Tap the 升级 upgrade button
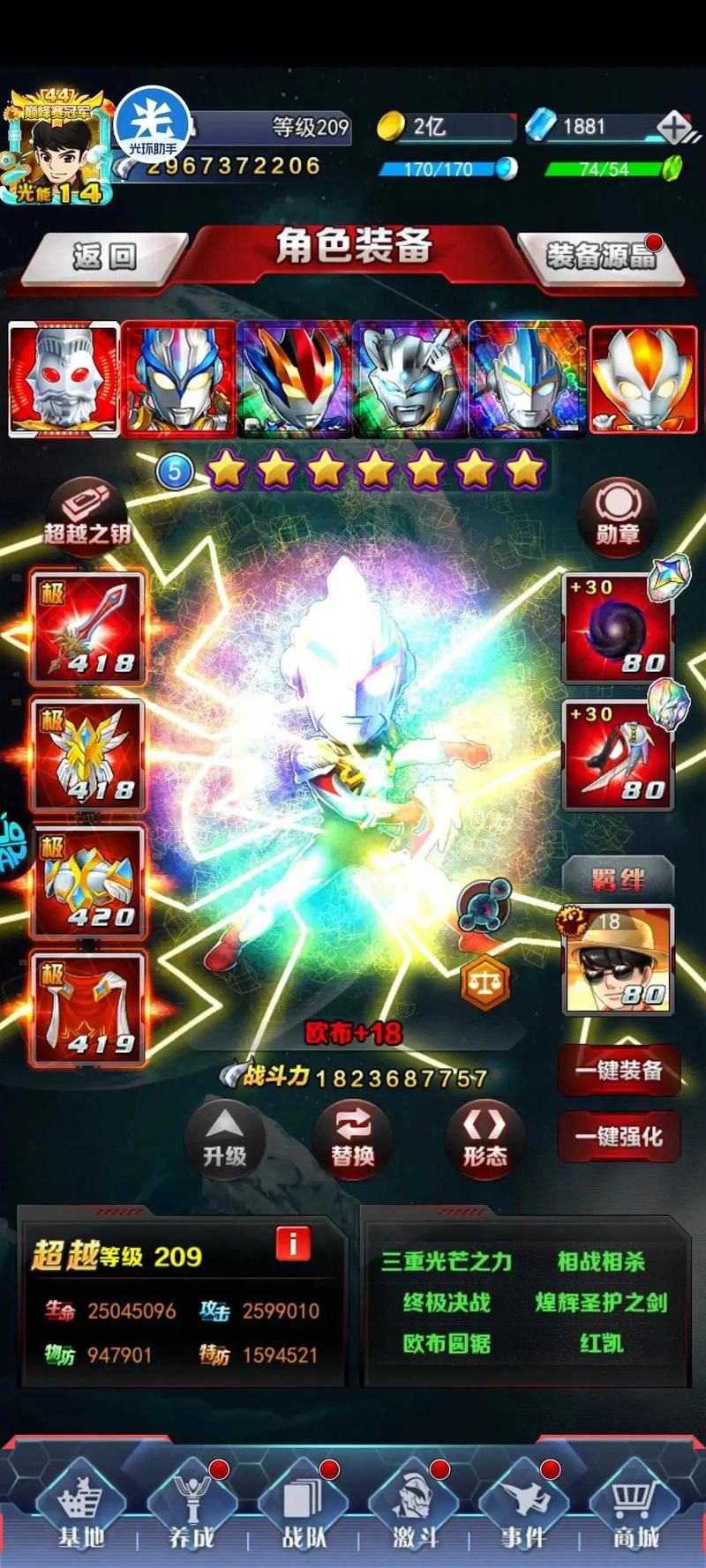The height and width of the screenshot is (1568, 706). [x=224, y=1138]
